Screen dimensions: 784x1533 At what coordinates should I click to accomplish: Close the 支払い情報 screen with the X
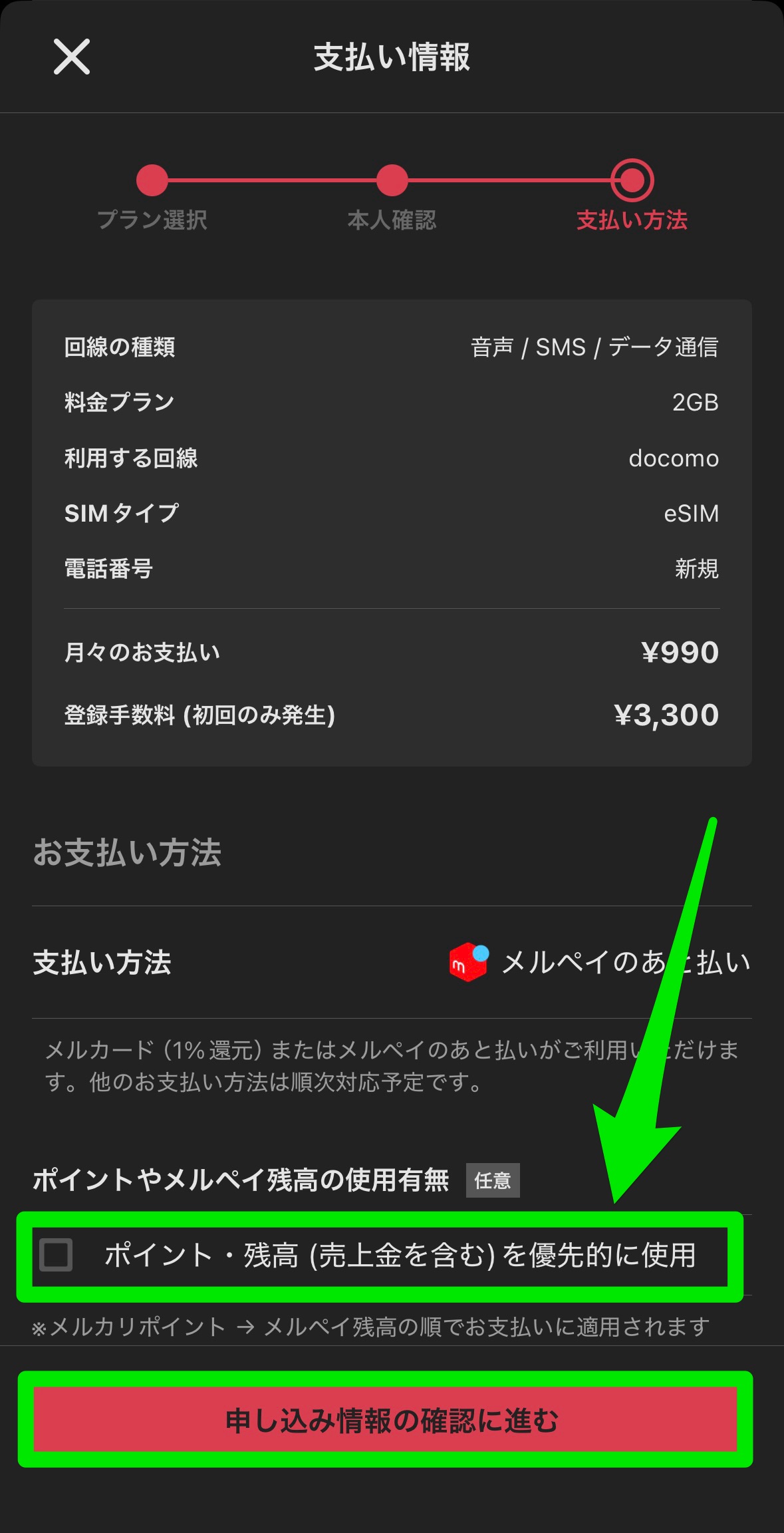[71, 57]
